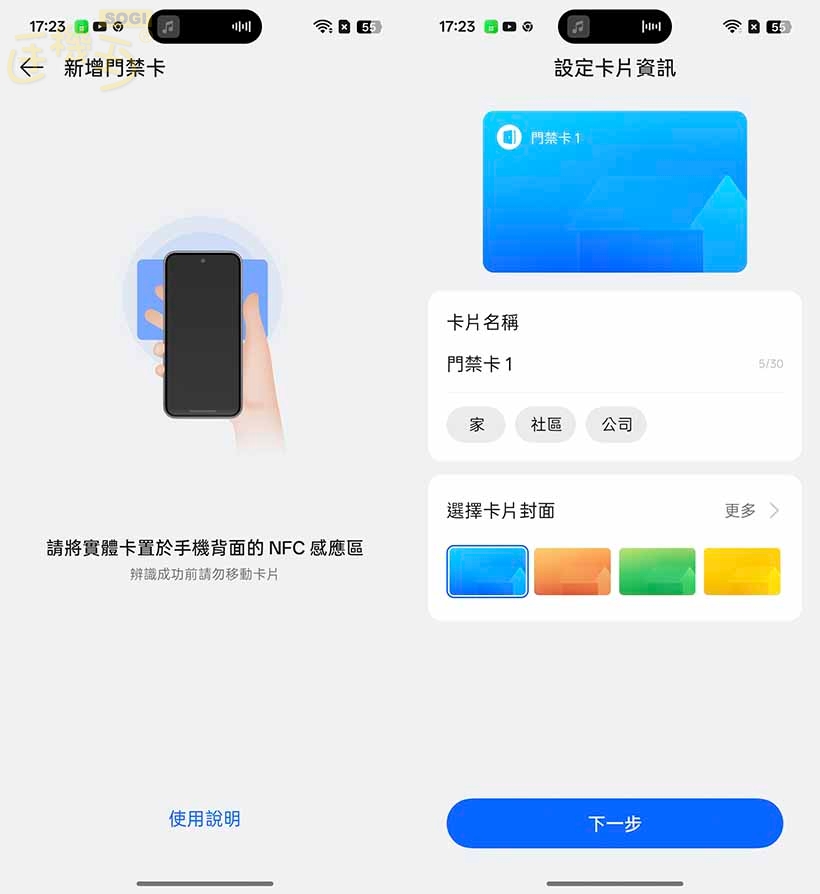The height and width of the screenshot is (894, 820).
Task: Open the 選擇卡片封面 section header
Action: pos(499,510)
